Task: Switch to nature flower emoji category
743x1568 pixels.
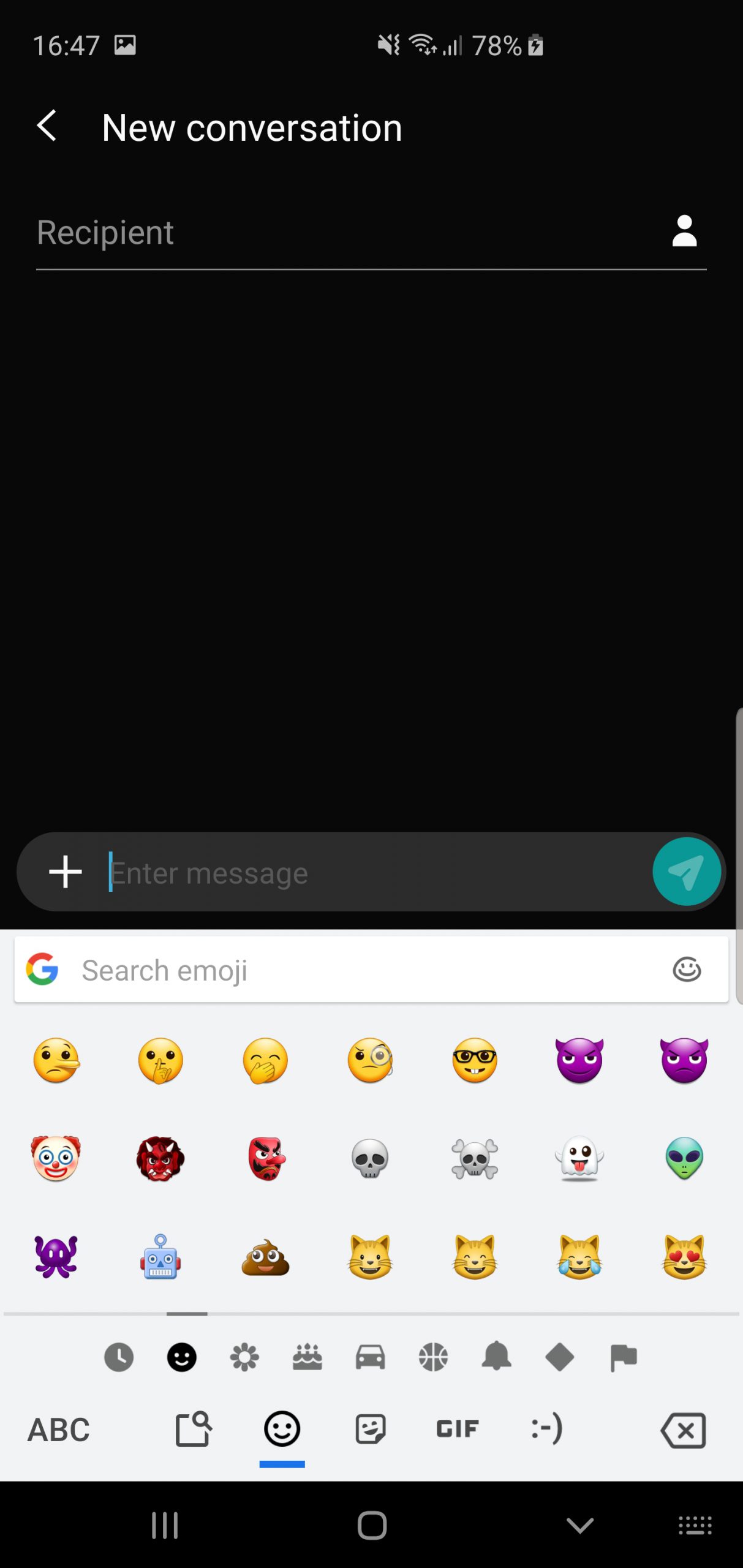Action: point(244,1357)
